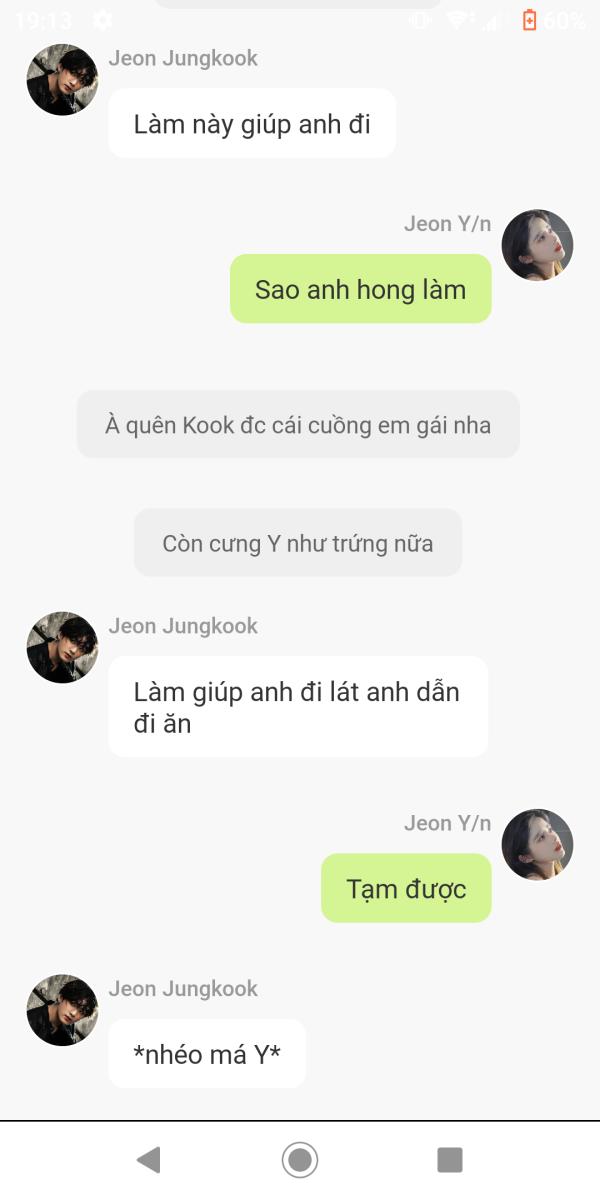600x1200 pixels.
Task: Tap the home button in navigation bar
Action: click(299, 1160)
